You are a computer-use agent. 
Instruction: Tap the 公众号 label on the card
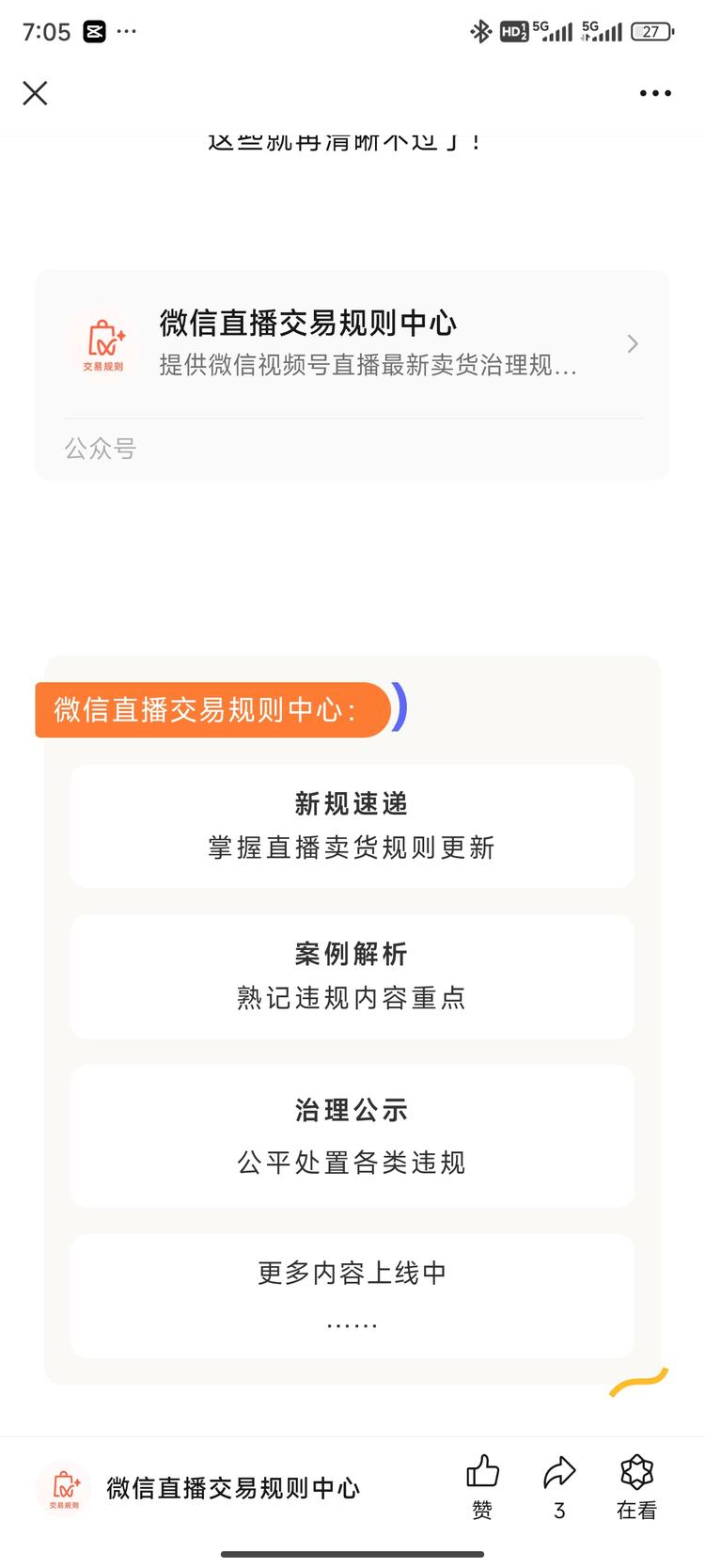101,449
